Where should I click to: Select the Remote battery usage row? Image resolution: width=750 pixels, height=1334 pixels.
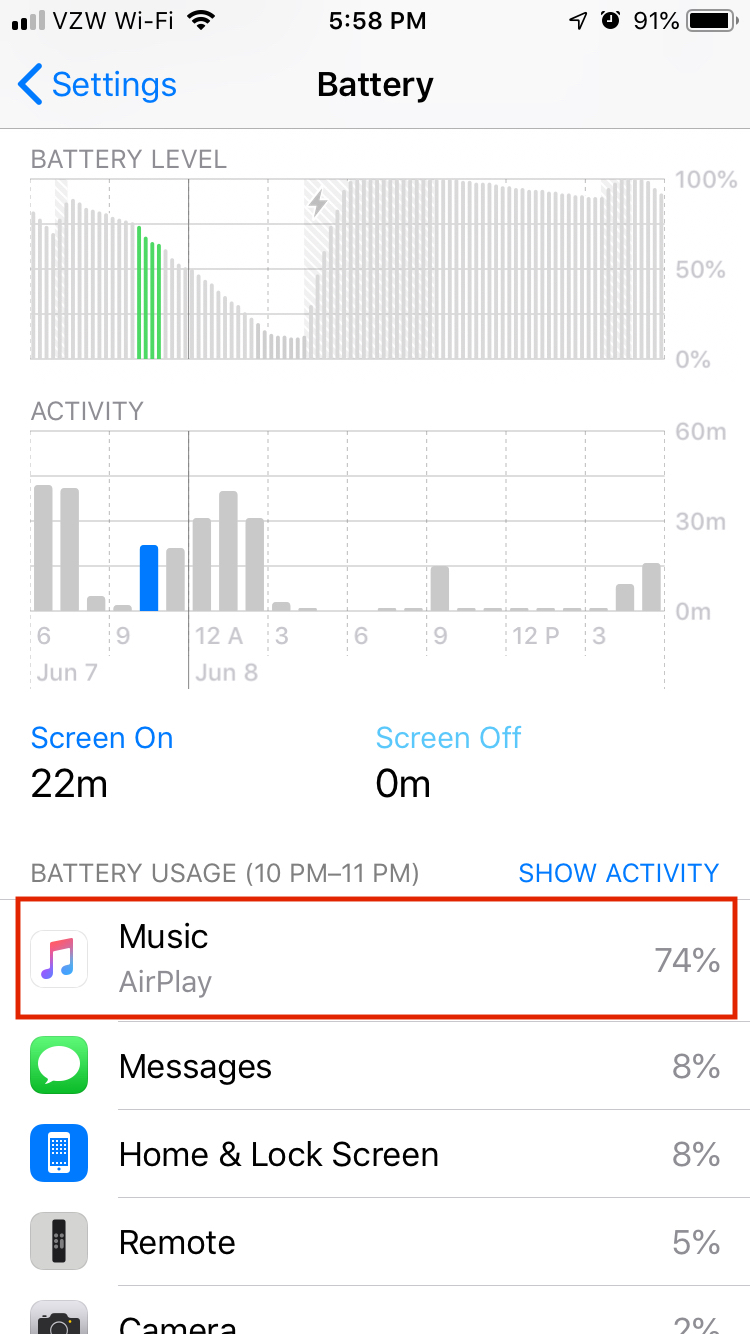point(375,1242)
